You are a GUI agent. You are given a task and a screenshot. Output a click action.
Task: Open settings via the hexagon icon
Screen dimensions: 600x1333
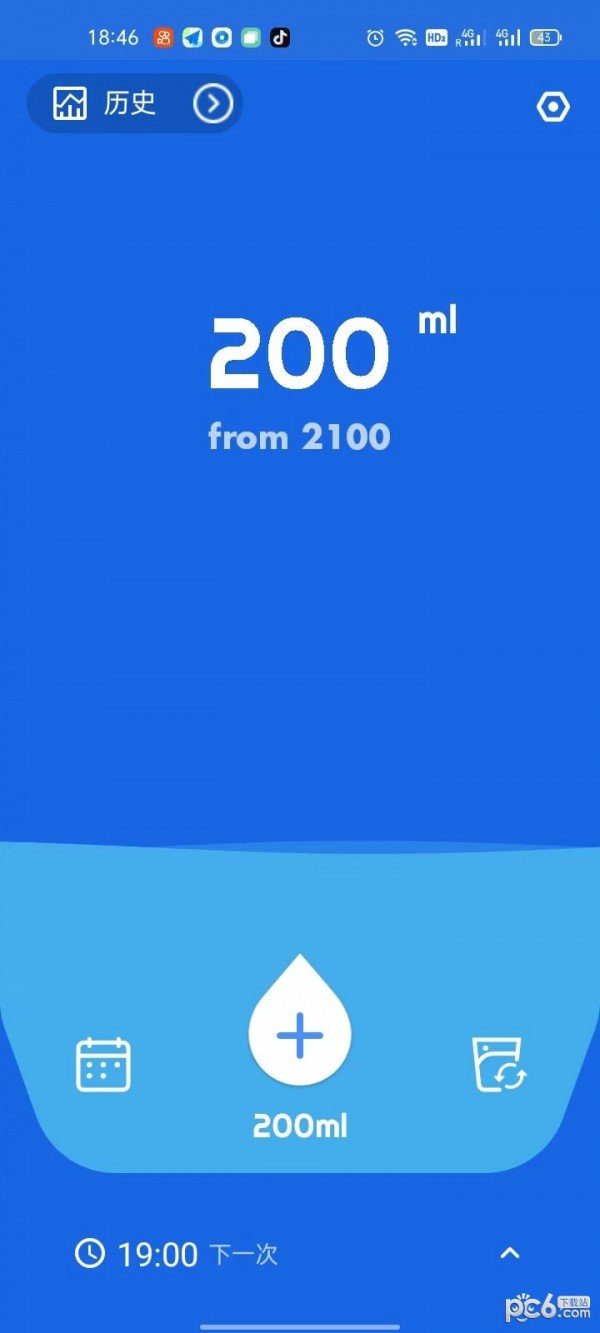553,107
